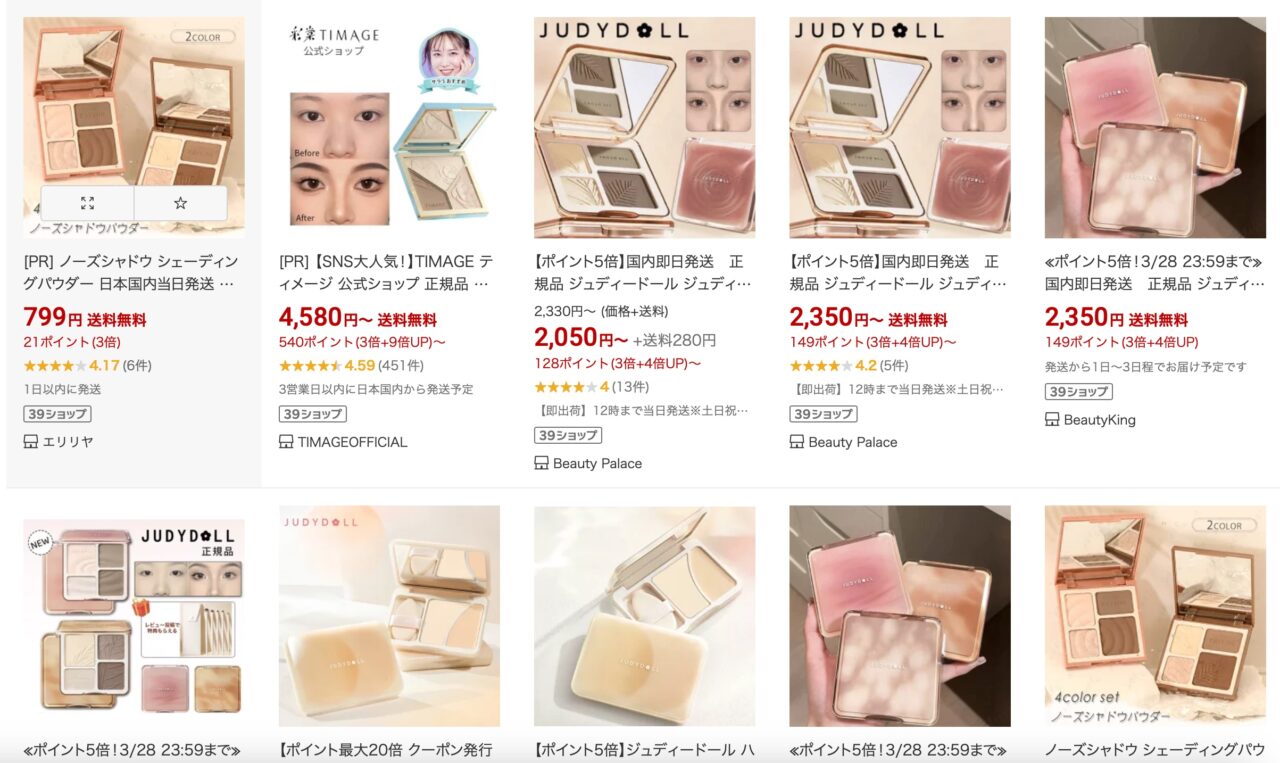View the 6 reviews for 799円 item

(138, 365)
